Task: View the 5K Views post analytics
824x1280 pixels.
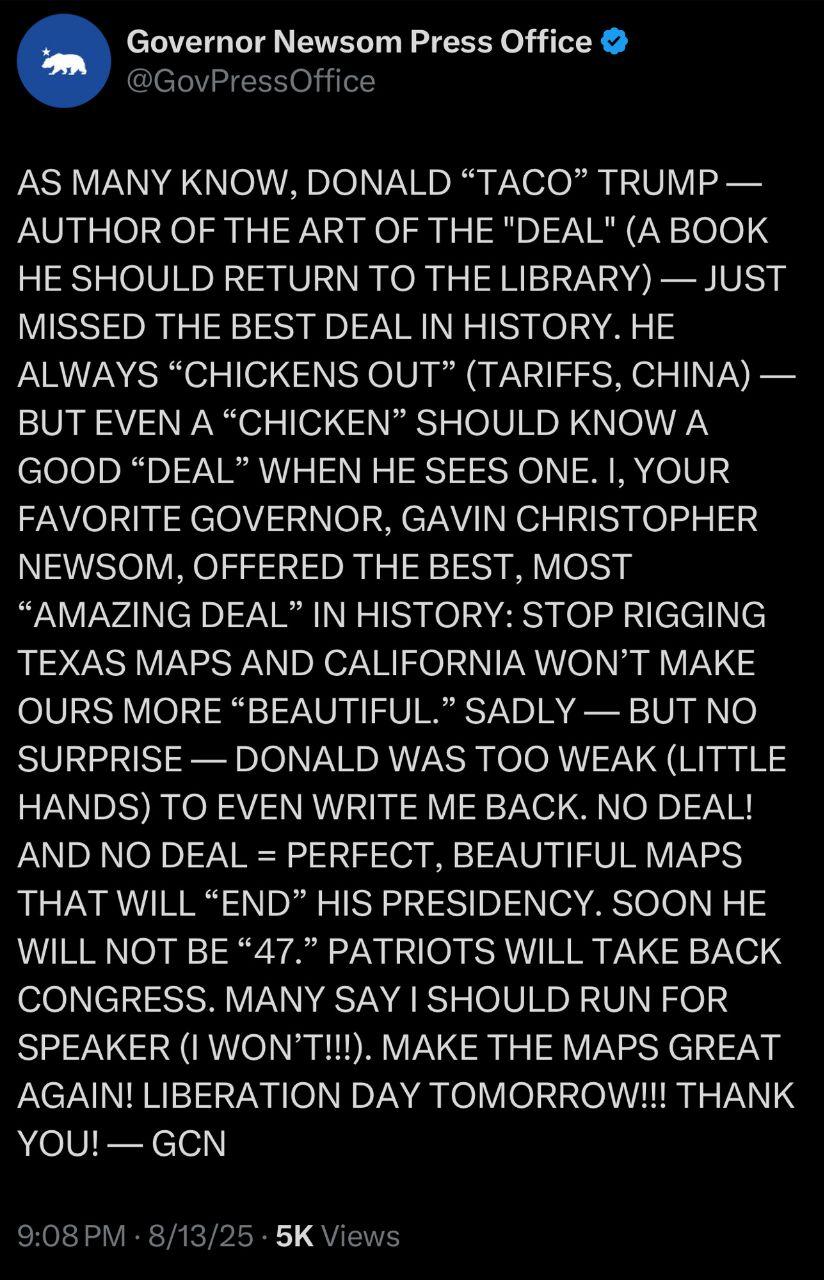Action: (336, 1236)
